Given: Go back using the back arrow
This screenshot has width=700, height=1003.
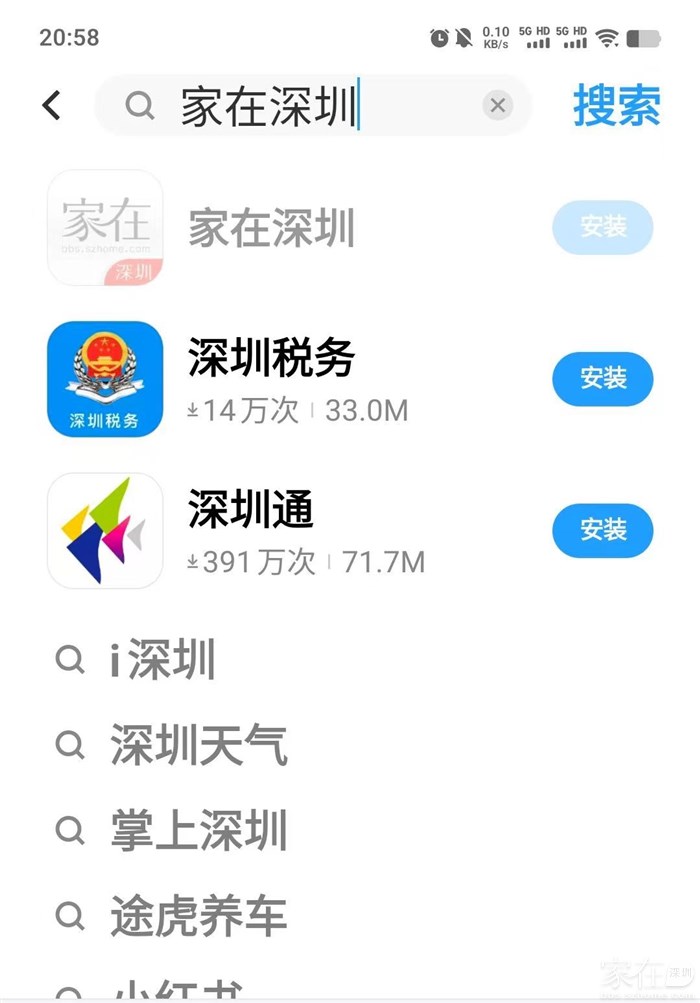Looking at the screenshot, I should pyautogui.click(x=52, y=105).
